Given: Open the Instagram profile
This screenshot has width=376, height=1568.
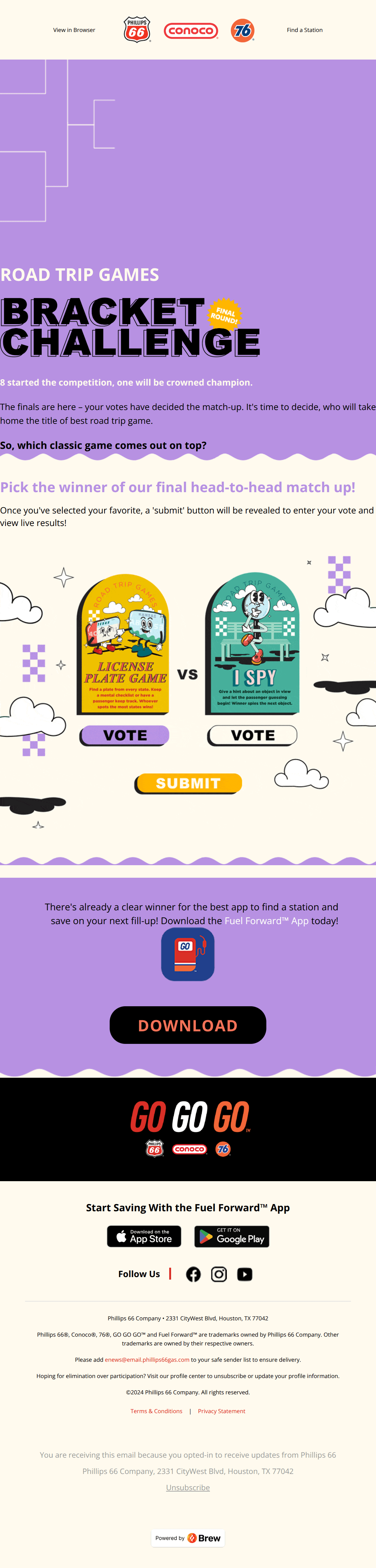Looking at the screenshot, I should [x=219, y=1274].
